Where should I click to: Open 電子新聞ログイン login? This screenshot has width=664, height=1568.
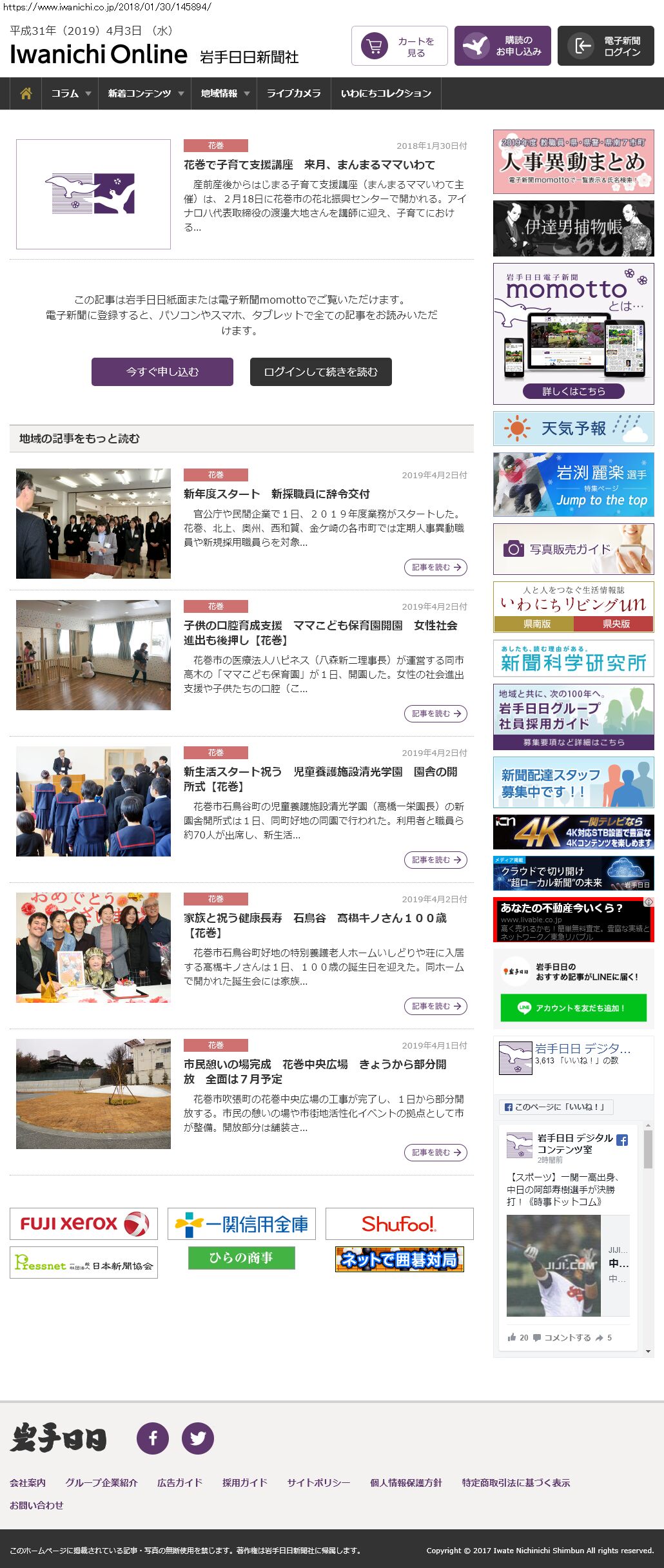[605, 46]
